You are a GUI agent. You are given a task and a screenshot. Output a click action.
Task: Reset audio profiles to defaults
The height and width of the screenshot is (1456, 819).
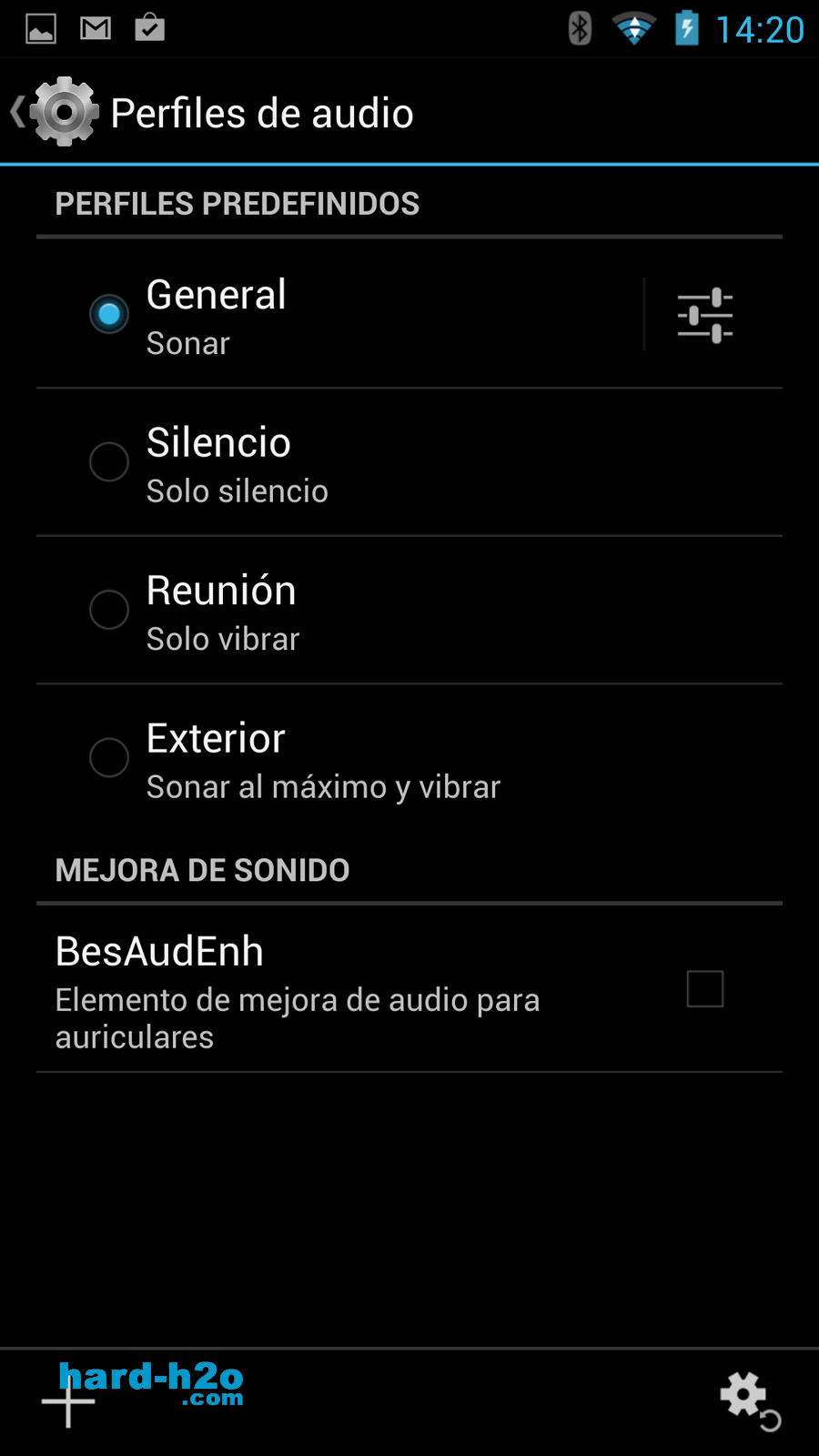[x=750, y=1400]
